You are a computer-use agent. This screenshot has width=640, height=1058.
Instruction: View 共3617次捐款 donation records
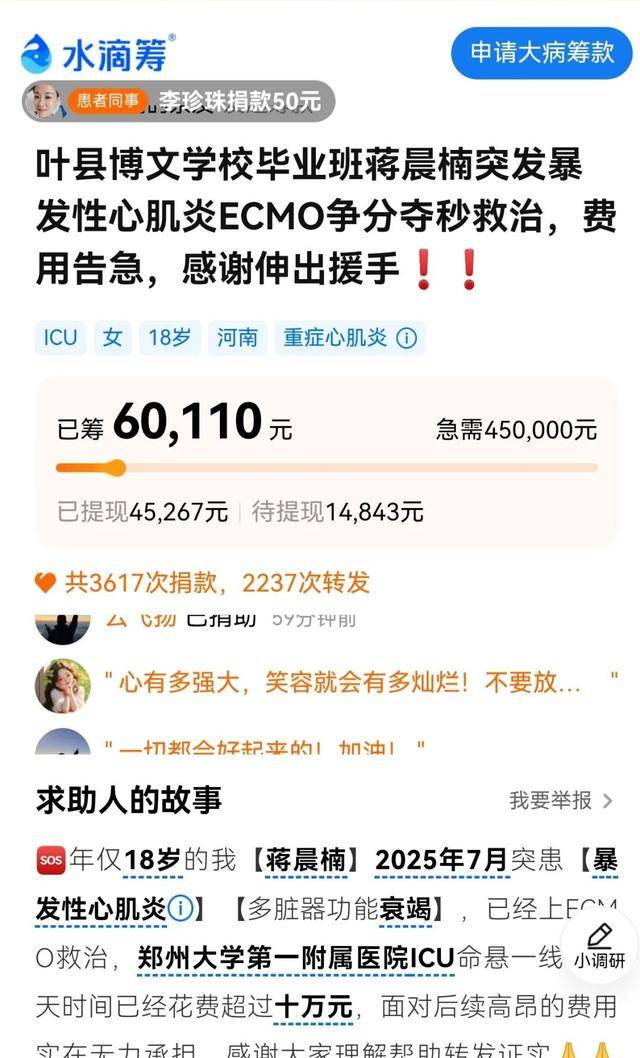pyautogui.click(x=202, y=582)
